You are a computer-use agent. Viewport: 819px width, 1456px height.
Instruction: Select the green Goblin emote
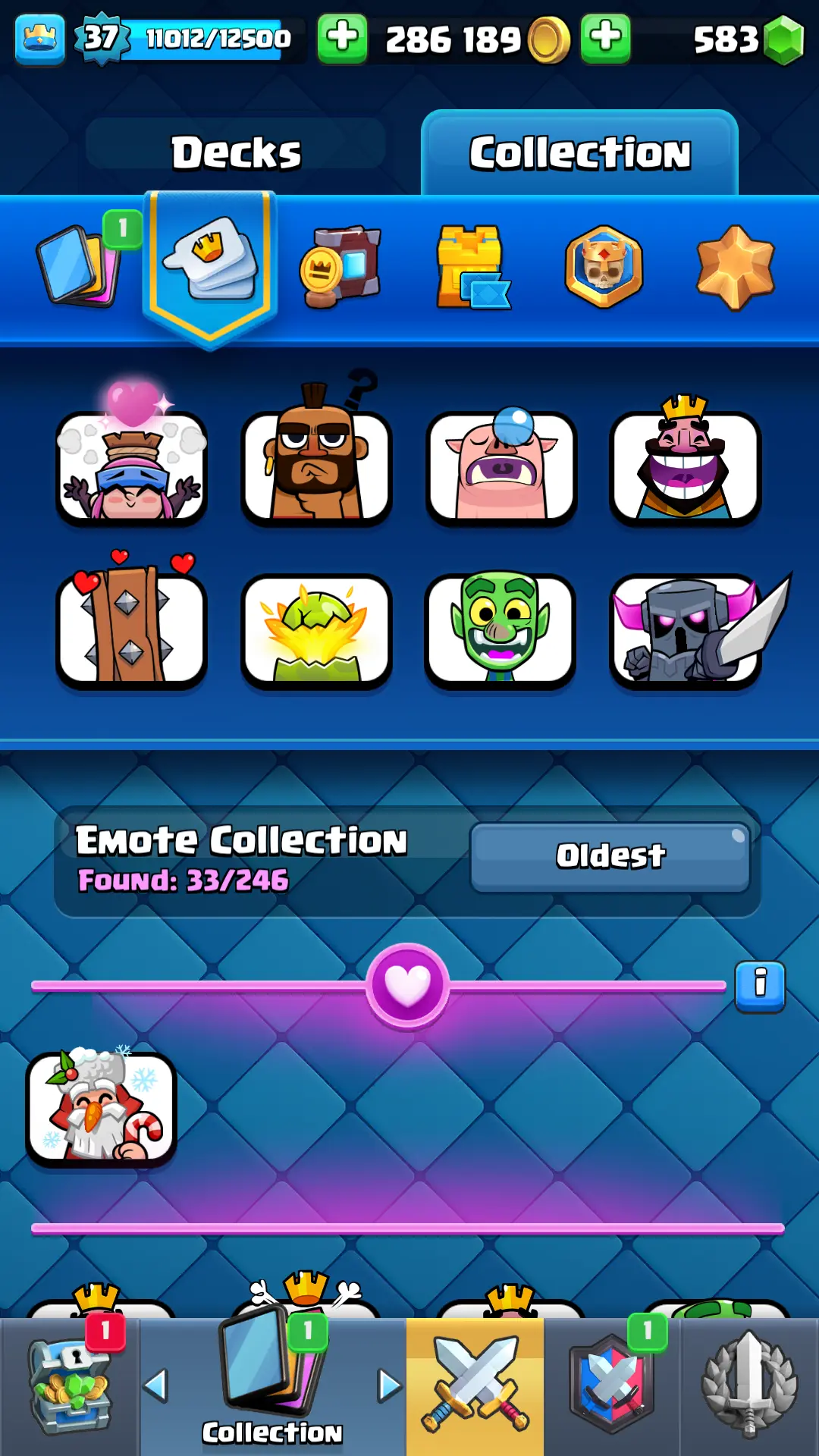(500, 629)
